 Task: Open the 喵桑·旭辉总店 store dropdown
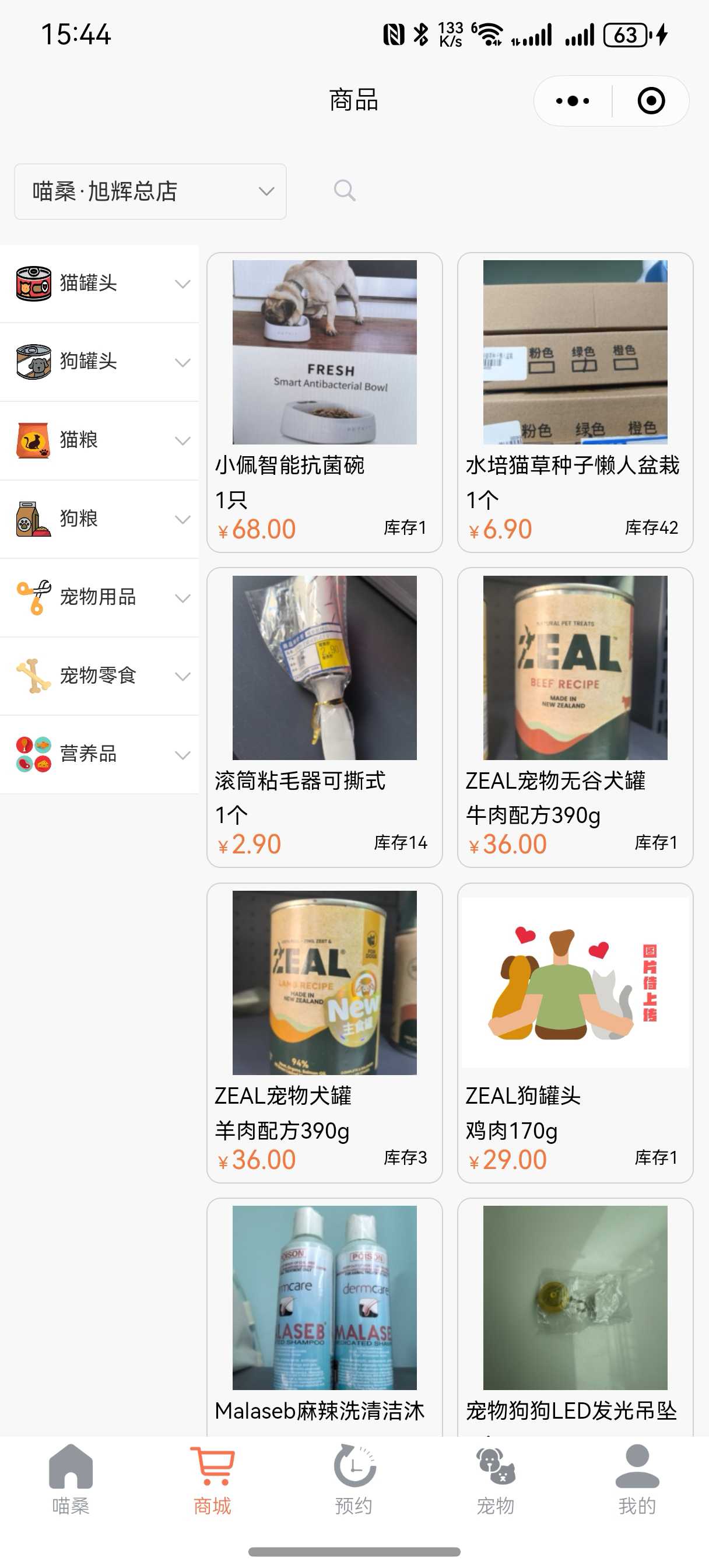click(x=150, y=191)
